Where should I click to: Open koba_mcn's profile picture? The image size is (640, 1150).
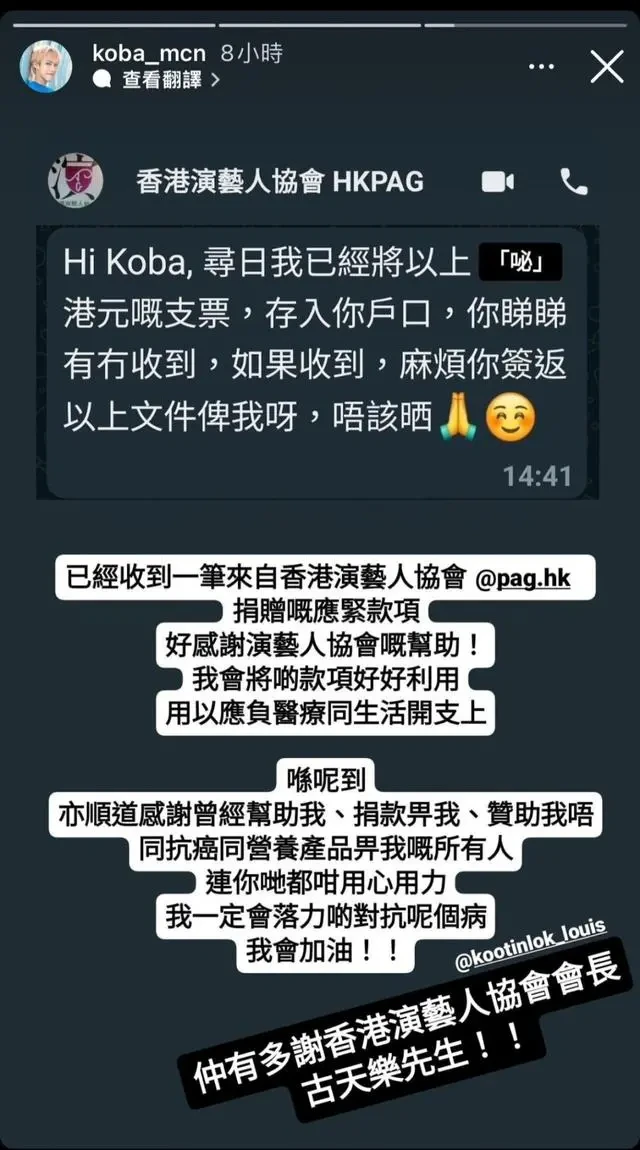pos(46,67)
